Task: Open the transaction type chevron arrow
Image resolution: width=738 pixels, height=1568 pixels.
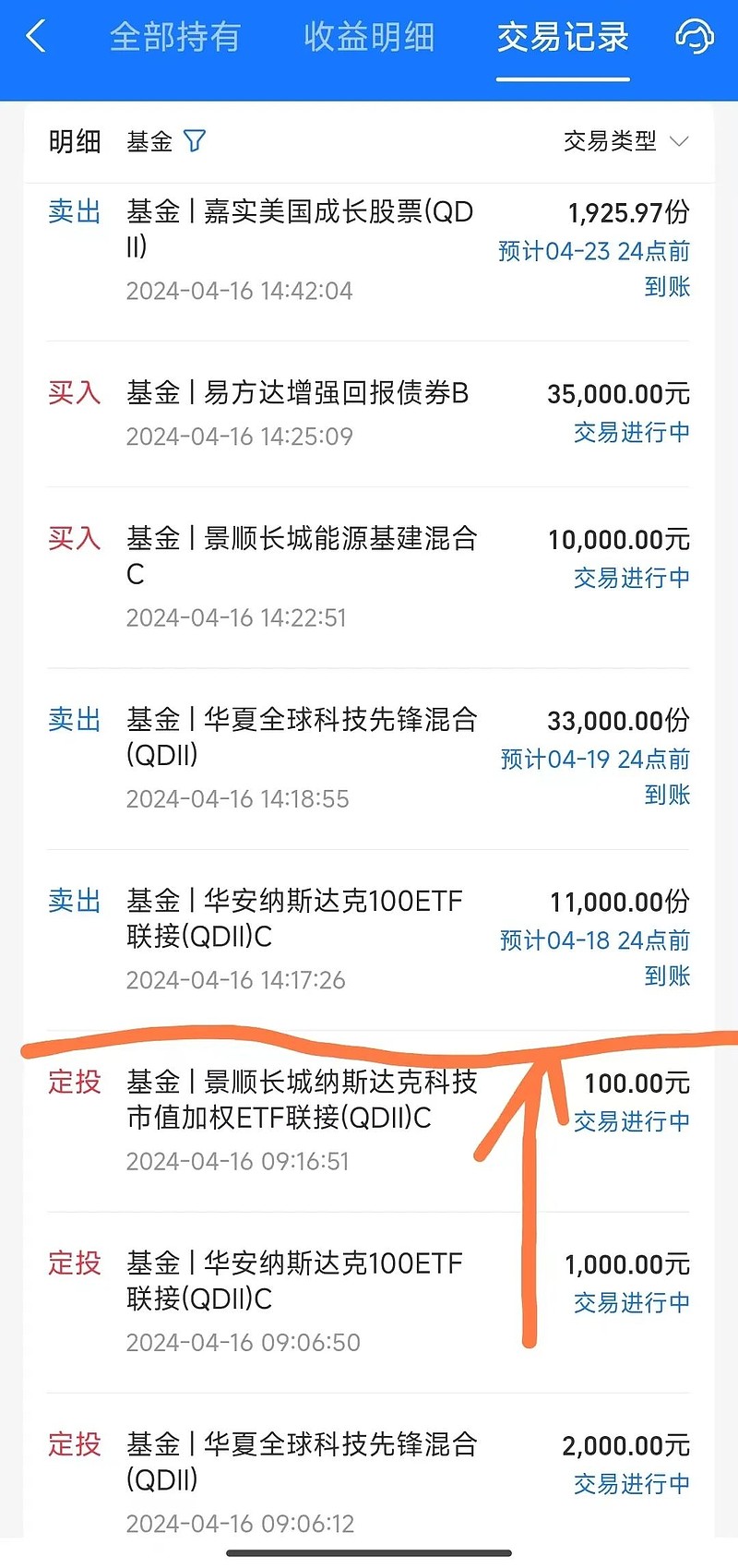Action: (x=680, y=142)
